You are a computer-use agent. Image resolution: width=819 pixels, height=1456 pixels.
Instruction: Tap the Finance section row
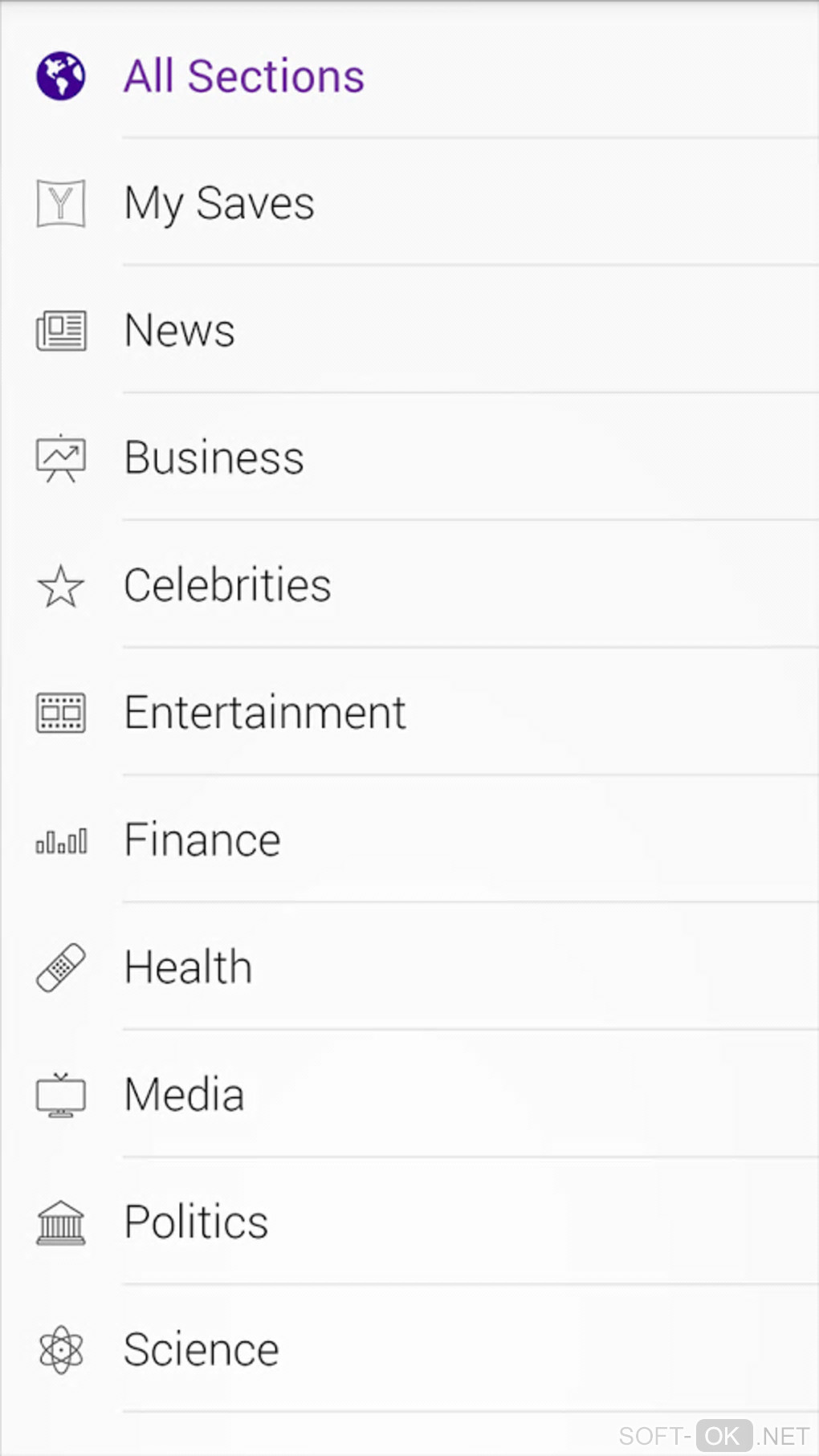[x=202, y=840]
